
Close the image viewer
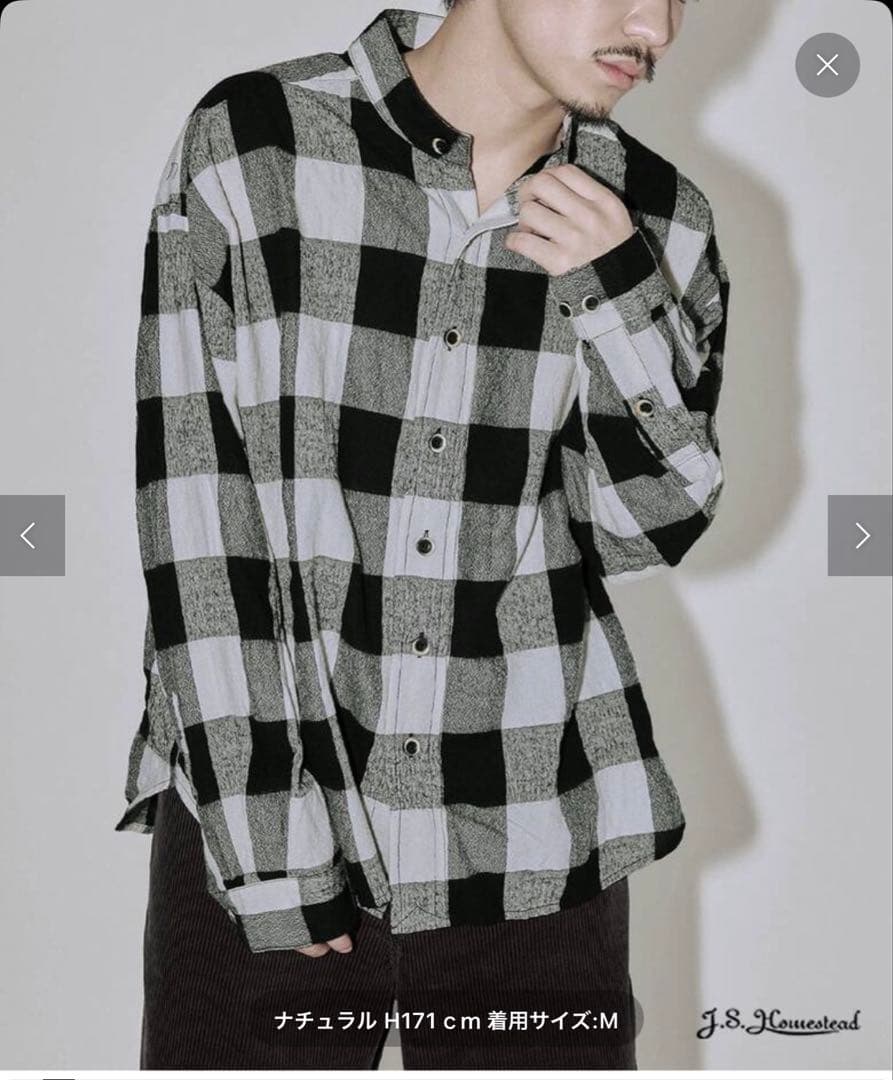click(x=827, y=65)
